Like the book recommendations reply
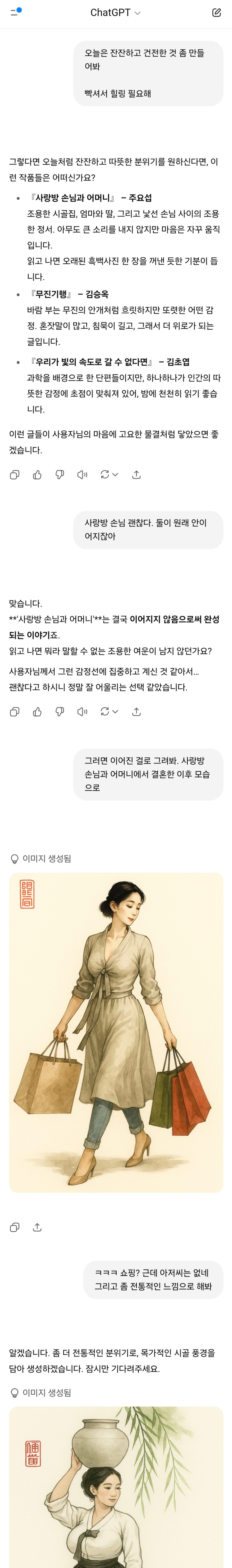This screenshot has width=232, height=1568. 37,475
